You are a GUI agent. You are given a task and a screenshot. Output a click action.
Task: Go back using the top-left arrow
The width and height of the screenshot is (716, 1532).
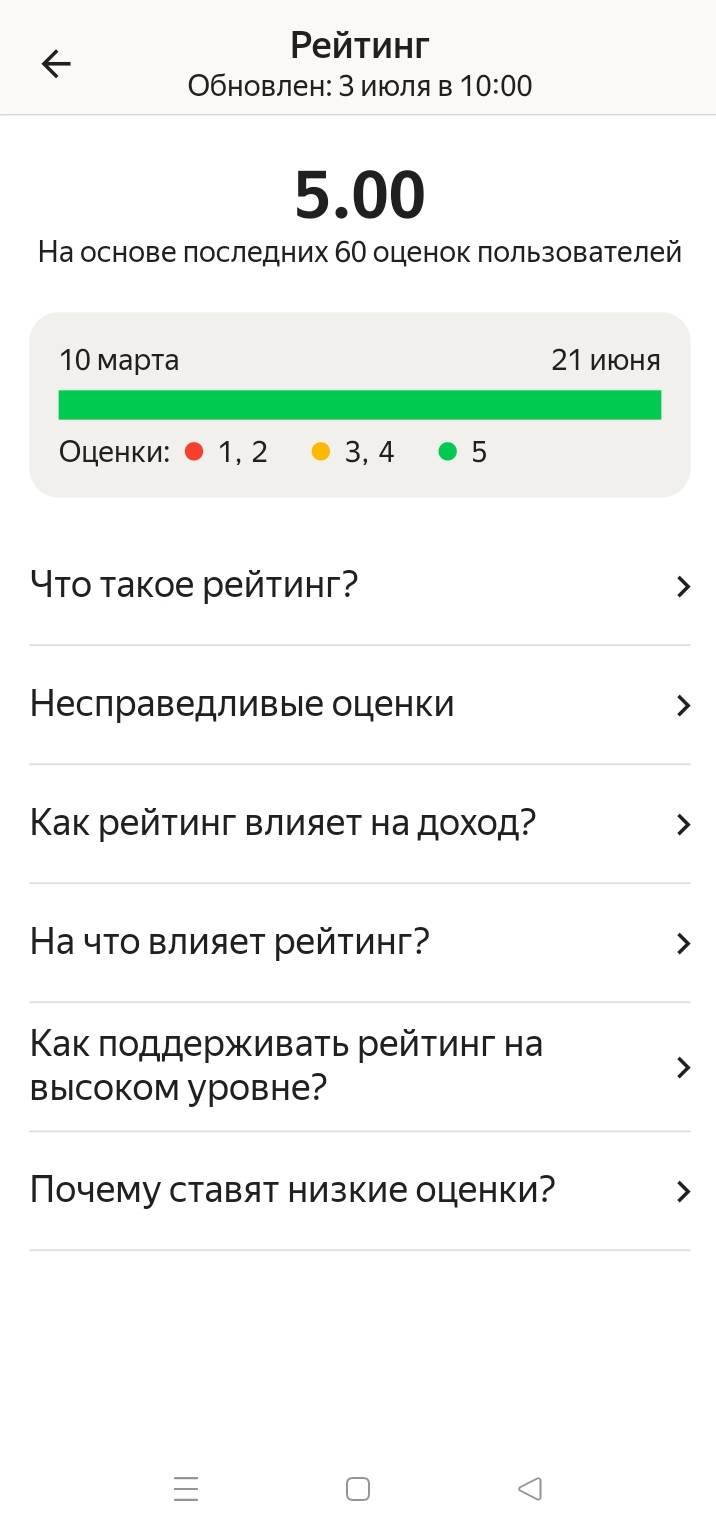click(x=56, y=65)
